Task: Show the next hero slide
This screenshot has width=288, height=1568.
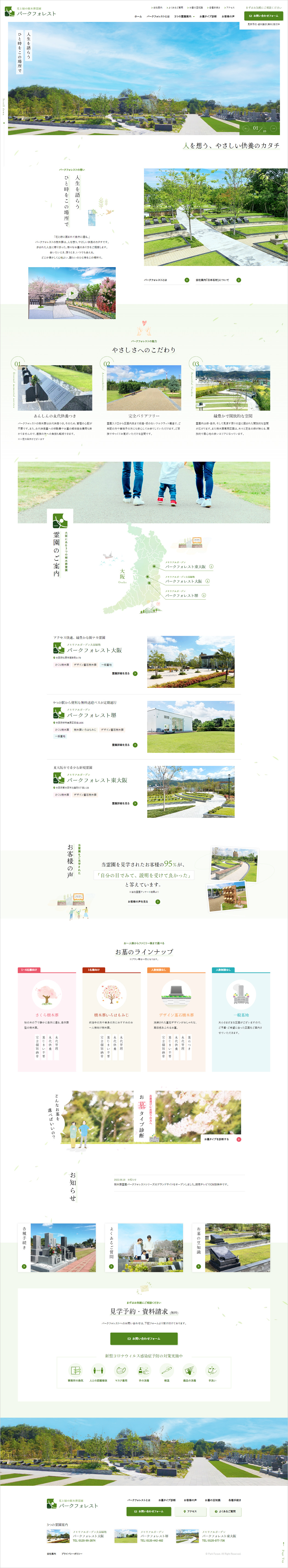Action: (x=274, y=128)
